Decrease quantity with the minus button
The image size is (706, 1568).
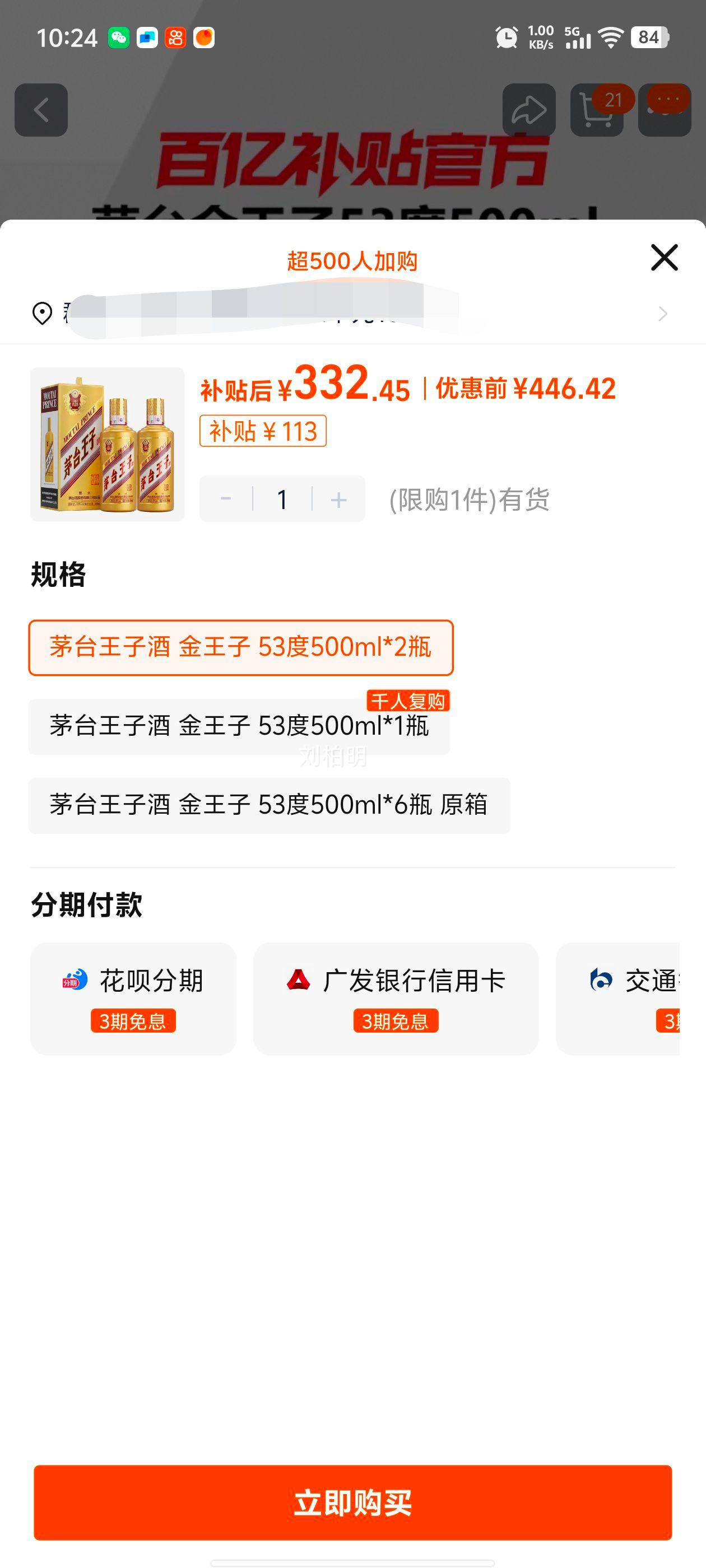pyautogui.click(x=226, y=498)
